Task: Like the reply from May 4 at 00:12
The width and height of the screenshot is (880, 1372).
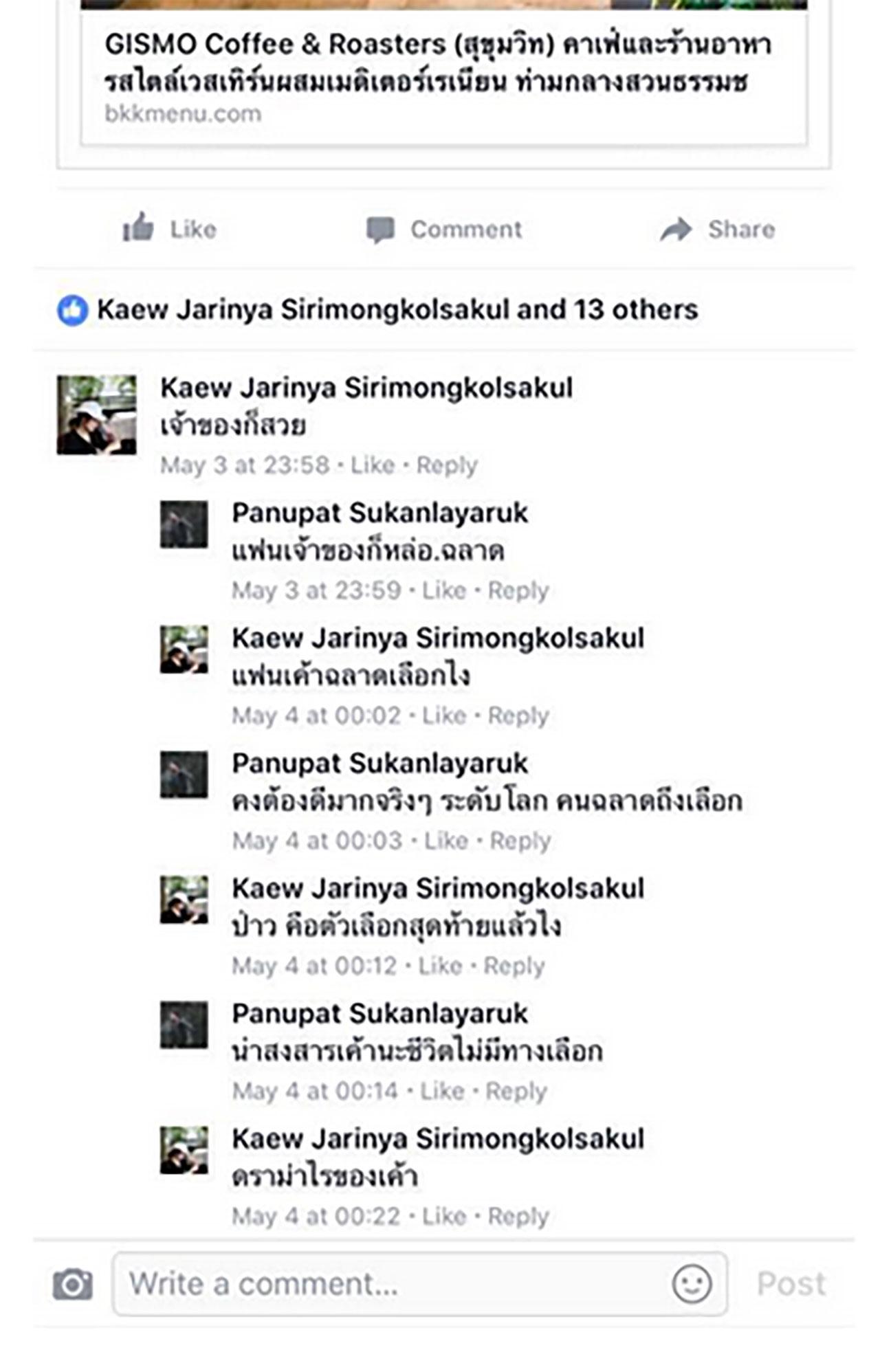Action: click(x=440, y=966)
